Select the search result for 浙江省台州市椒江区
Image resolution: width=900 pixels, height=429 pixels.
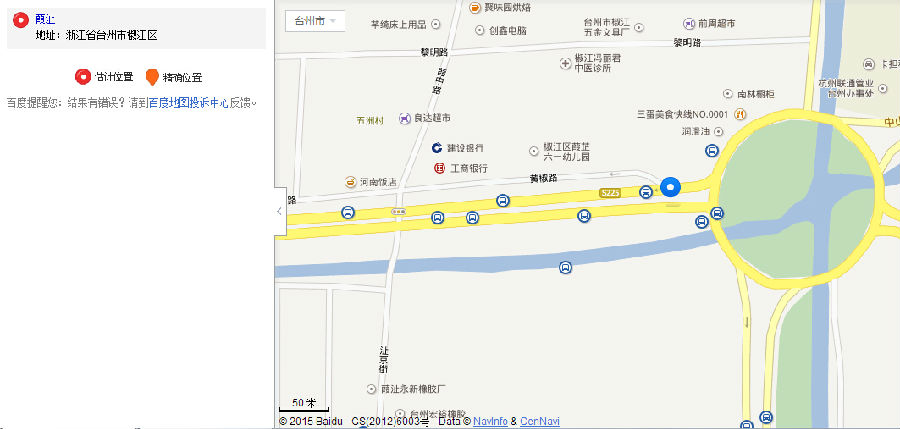pyautogui.click(x=45, y=19)
